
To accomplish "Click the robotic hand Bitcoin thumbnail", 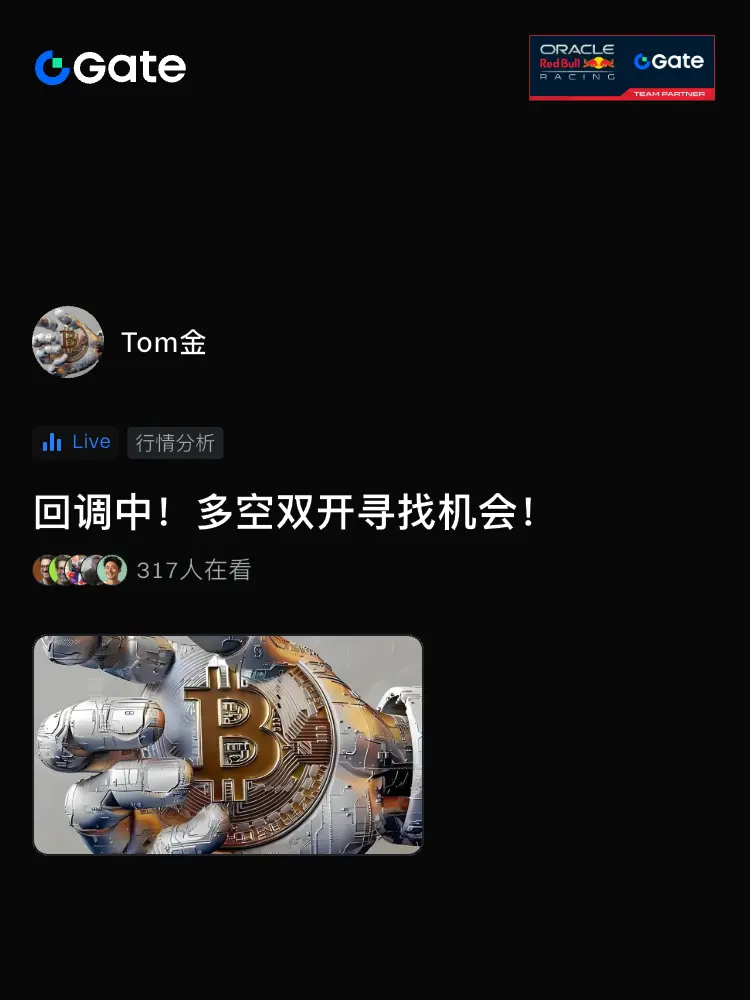I will click(227, 744).
